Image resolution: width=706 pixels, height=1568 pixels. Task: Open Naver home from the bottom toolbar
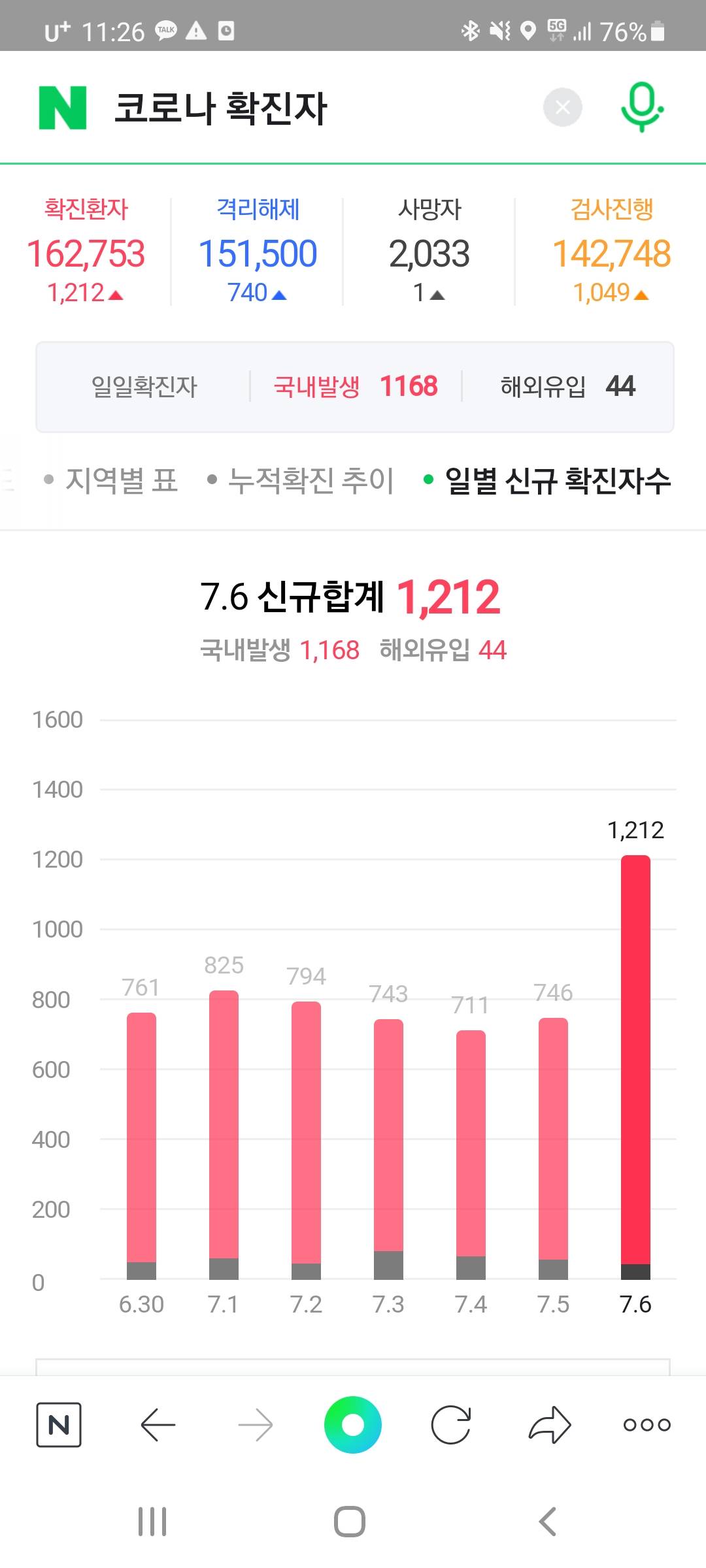coord(59,1424)
